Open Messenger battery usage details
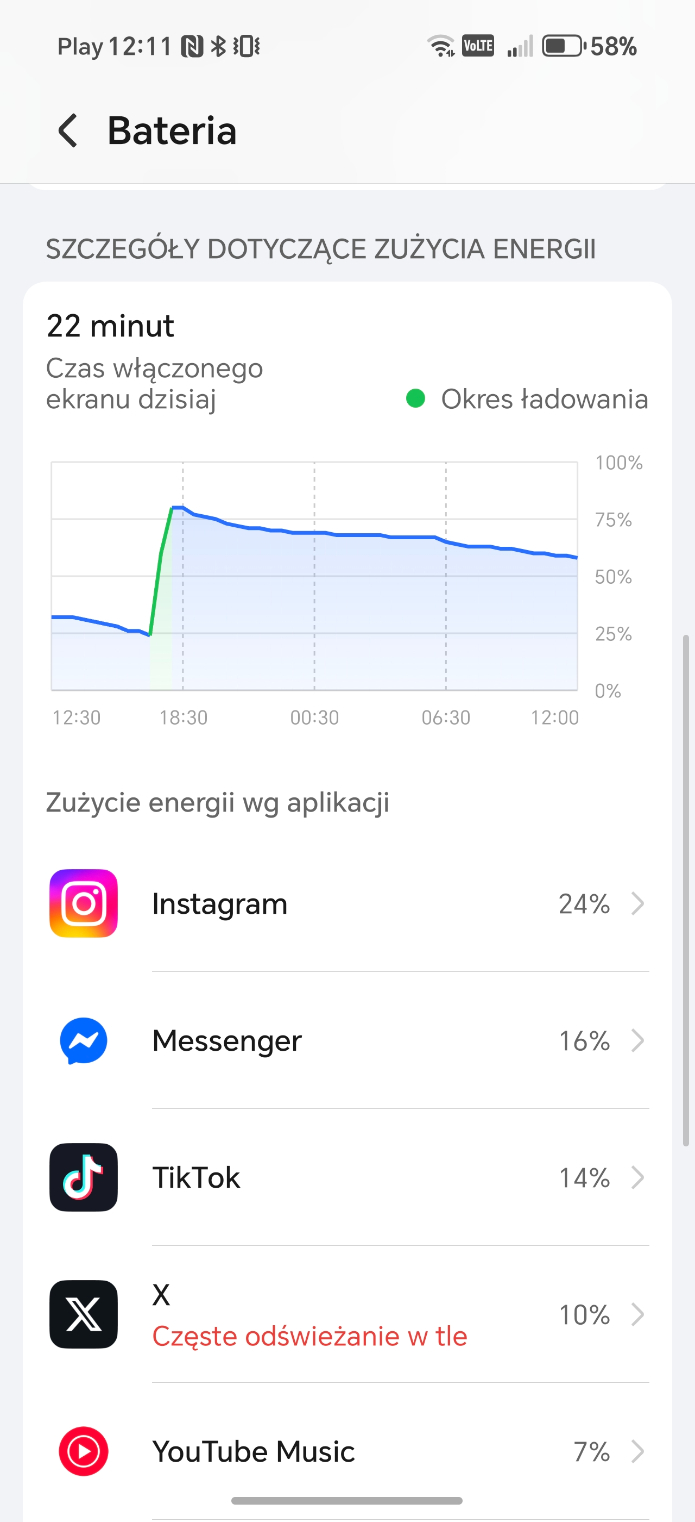The height and width of the screenshot is (1522, 695). [348, 1041]
